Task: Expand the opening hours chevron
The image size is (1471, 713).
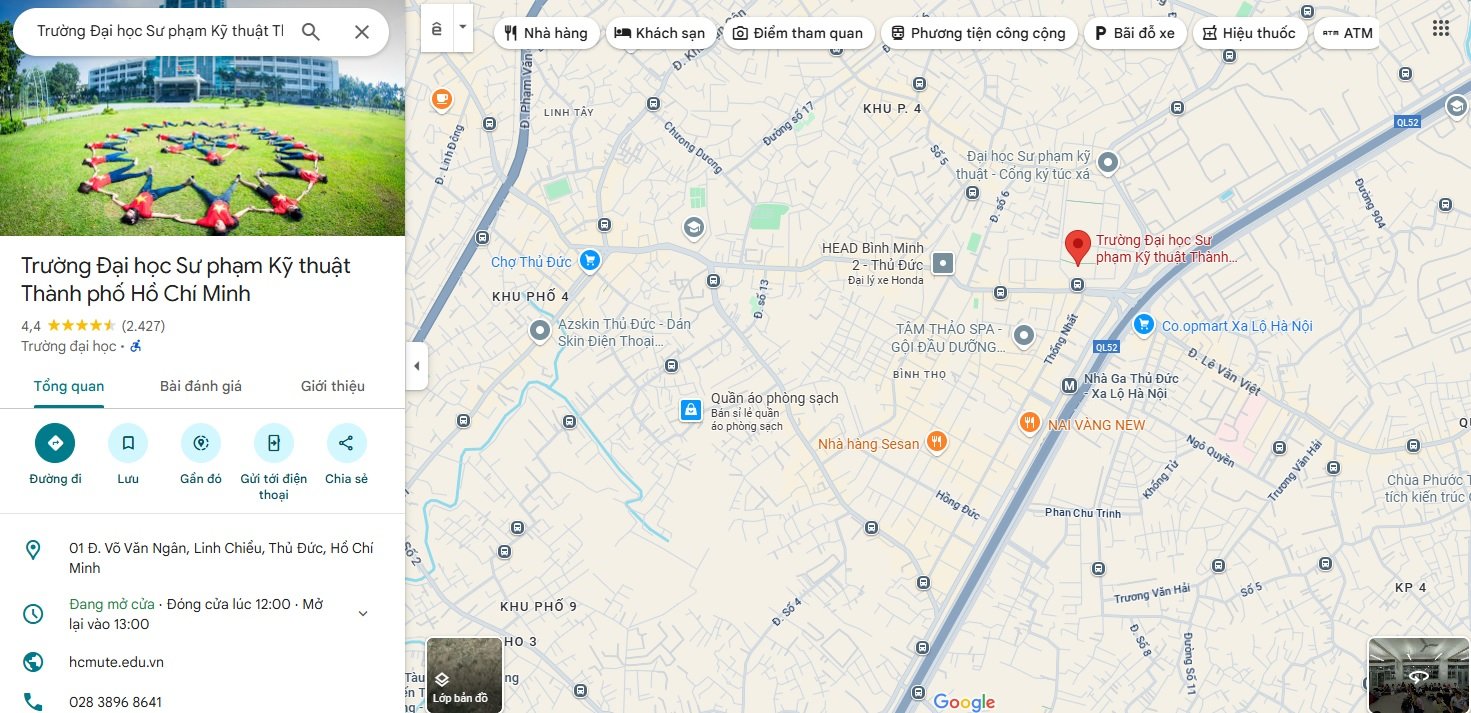Action: [x=363, y=613]
